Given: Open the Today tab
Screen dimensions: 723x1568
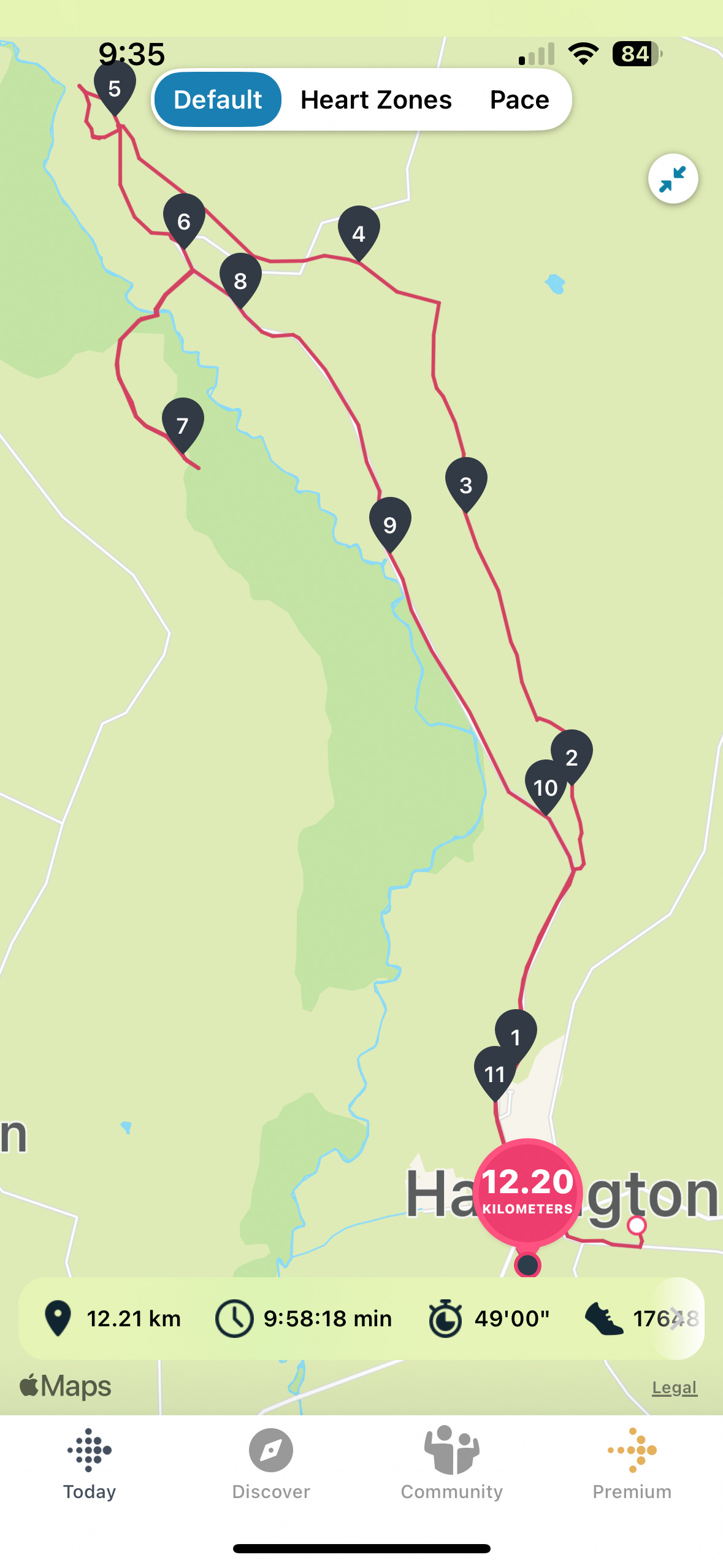Looking at the screenshot, I should tap(90, 1463).
